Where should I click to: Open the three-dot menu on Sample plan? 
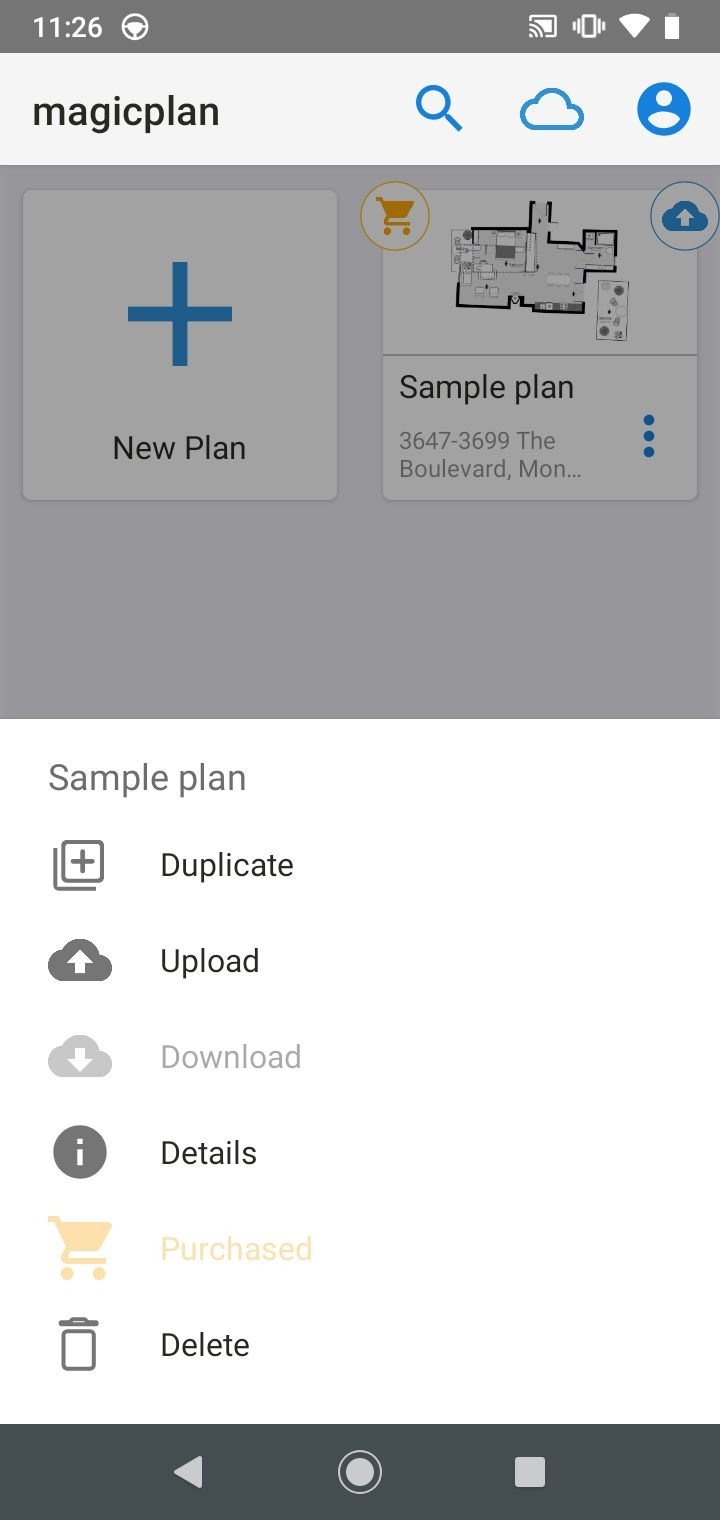coord(649,437)
